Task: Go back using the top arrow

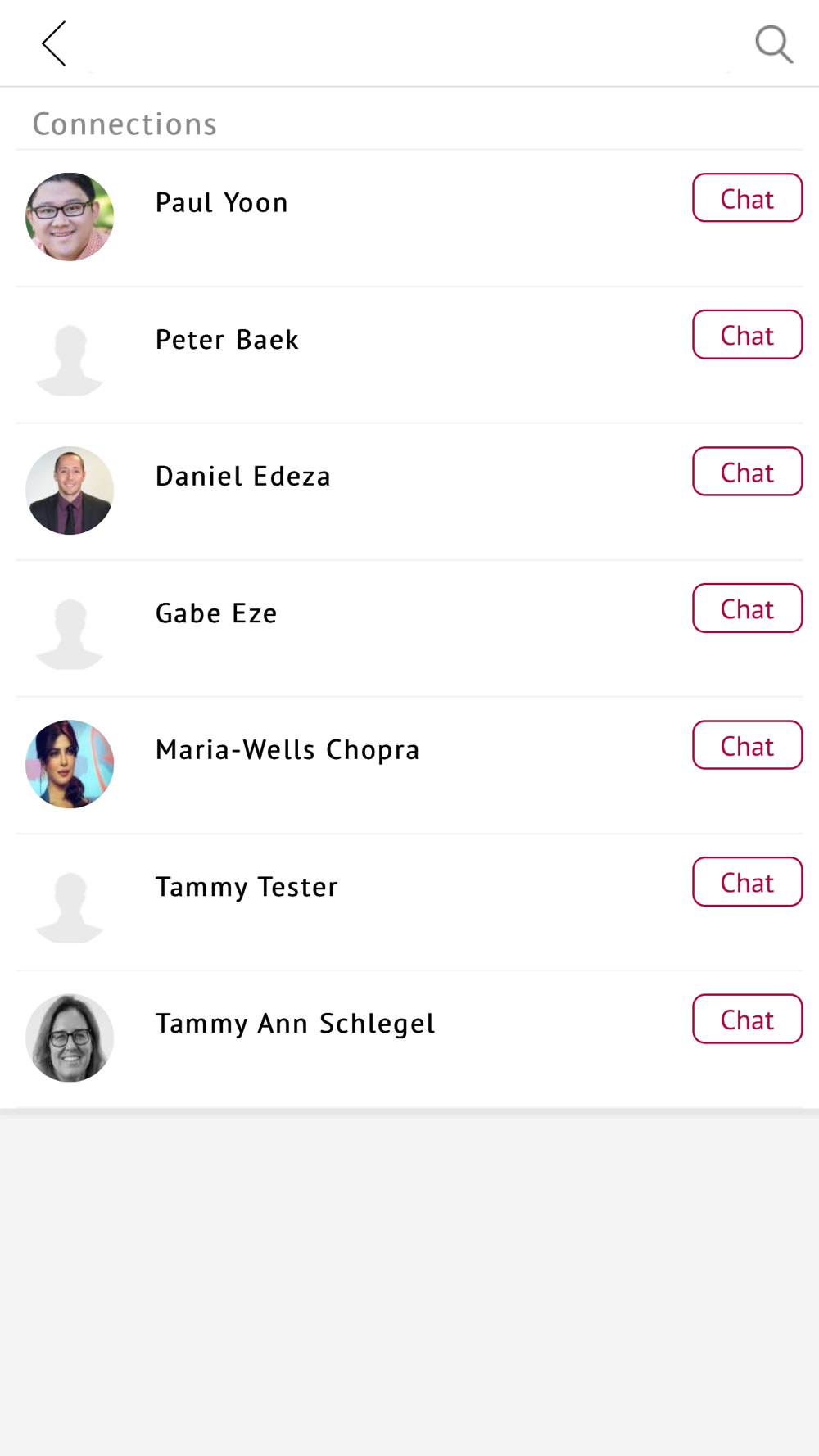Action: point(54,44)
